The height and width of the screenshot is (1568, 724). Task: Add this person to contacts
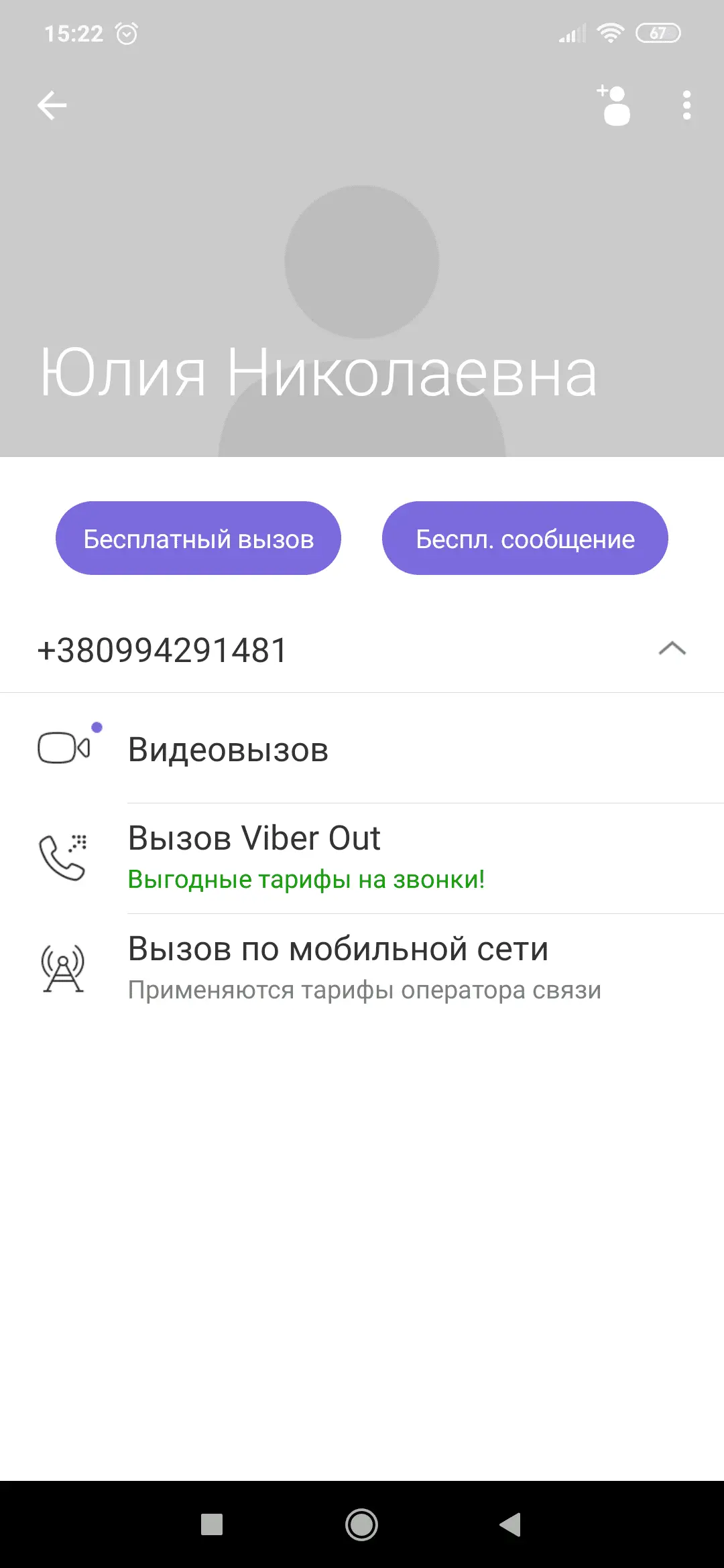[x=614, y=106]
